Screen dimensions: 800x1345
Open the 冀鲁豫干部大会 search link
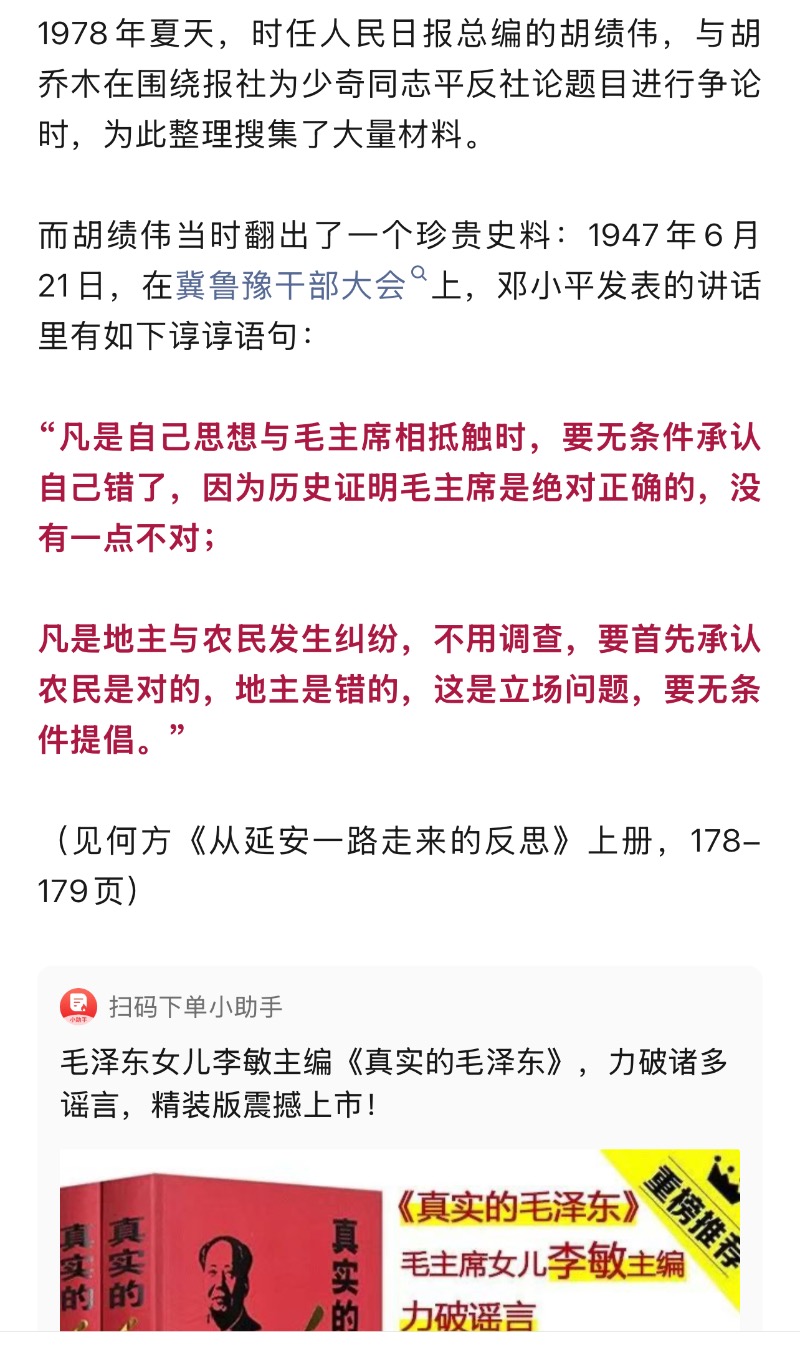point(291,286)
